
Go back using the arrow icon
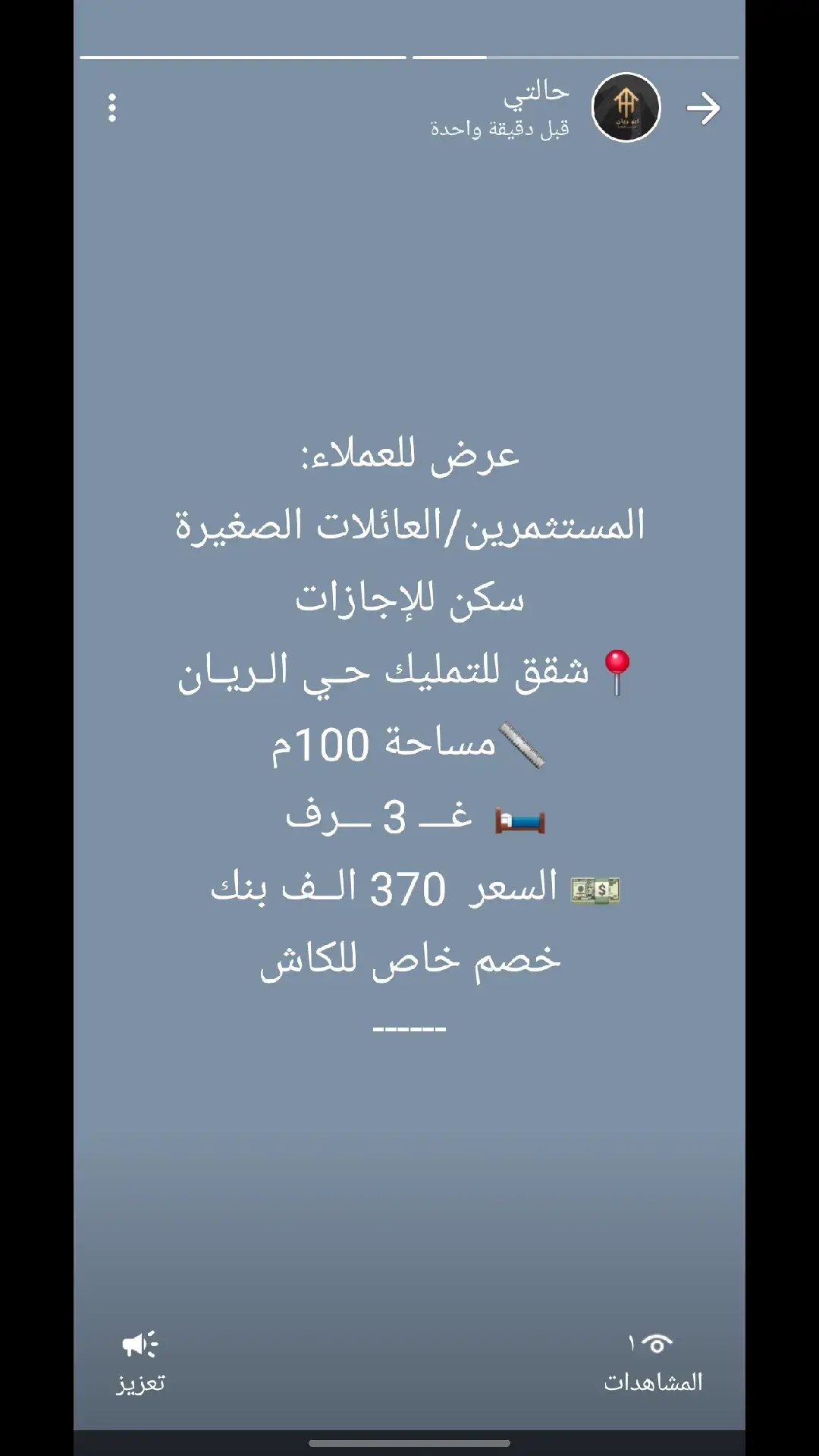coord(703,108)
